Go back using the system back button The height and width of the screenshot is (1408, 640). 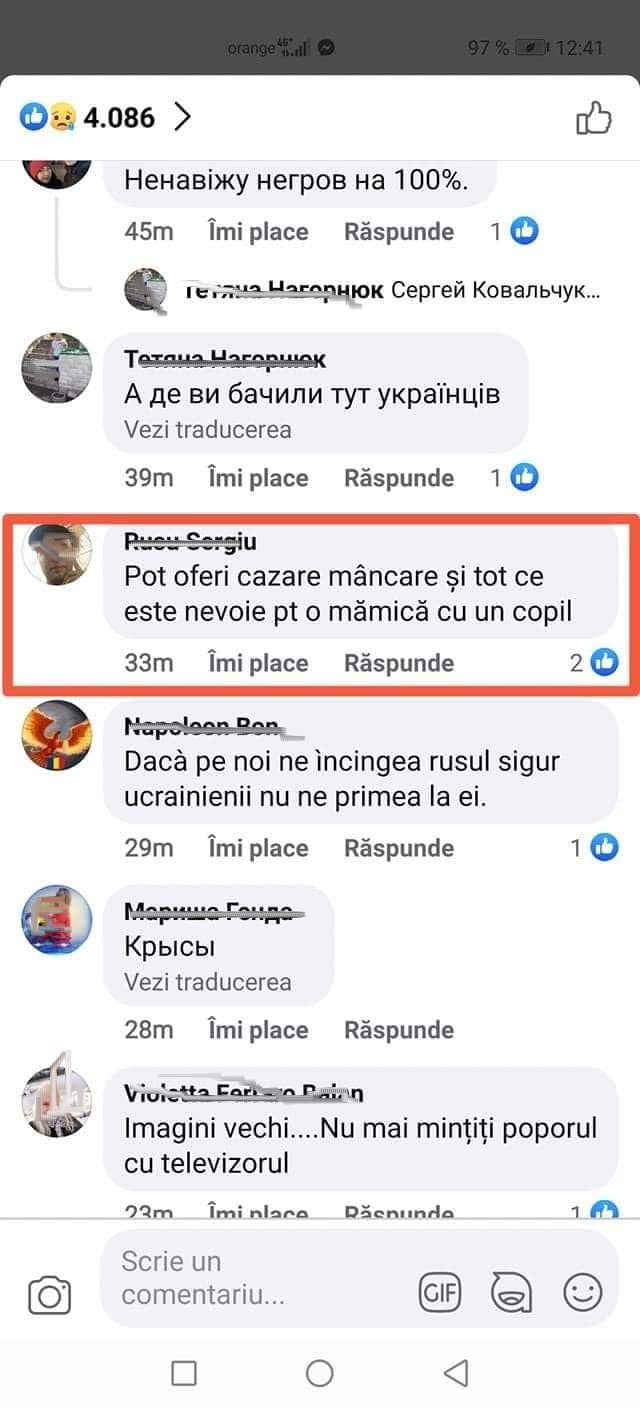coord(456,1373)
